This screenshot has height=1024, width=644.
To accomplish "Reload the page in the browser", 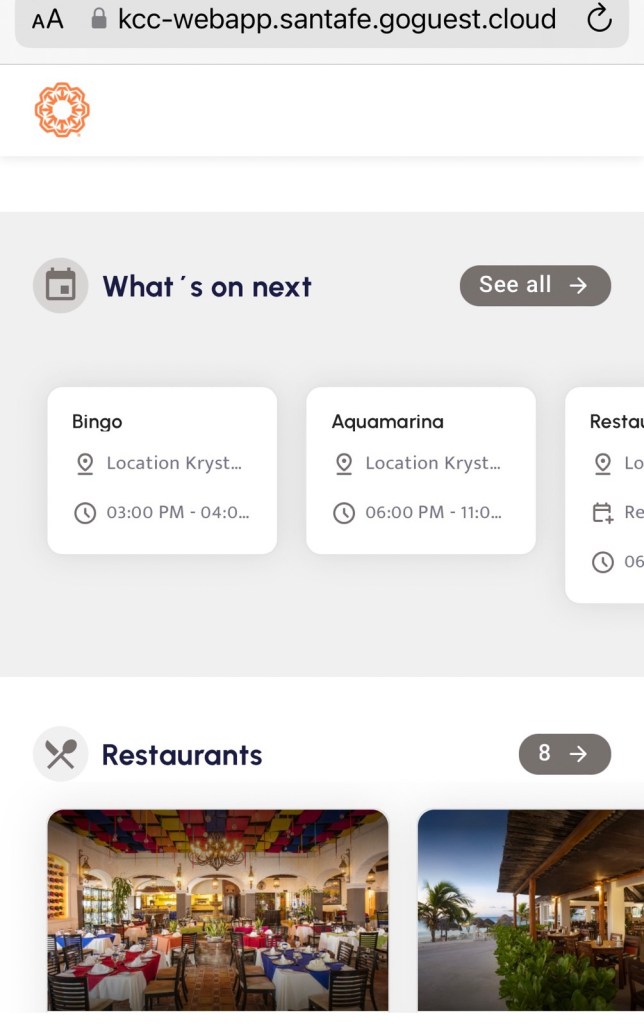I will click(599, 19).
